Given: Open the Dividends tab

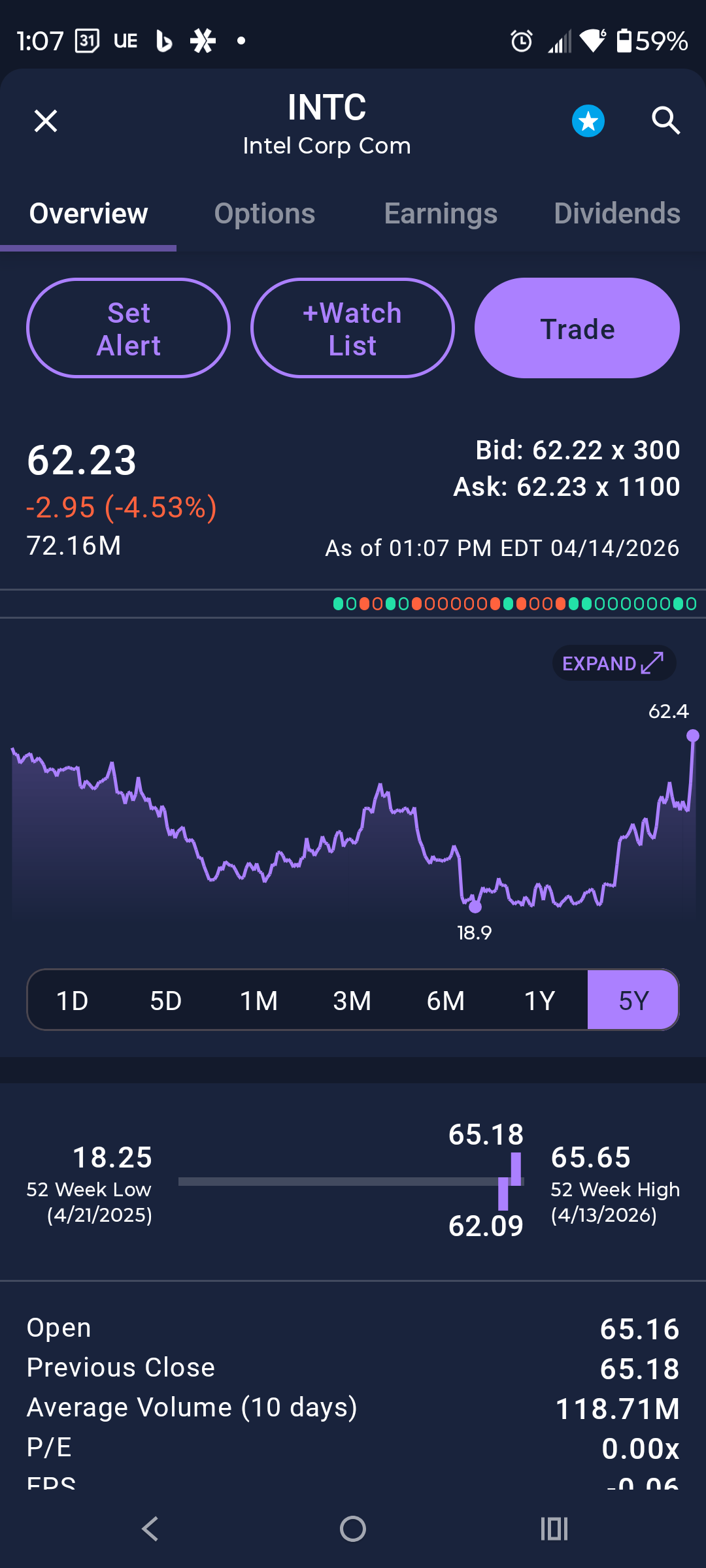Looking at the screenshot, I should click(x=617, y=214).
